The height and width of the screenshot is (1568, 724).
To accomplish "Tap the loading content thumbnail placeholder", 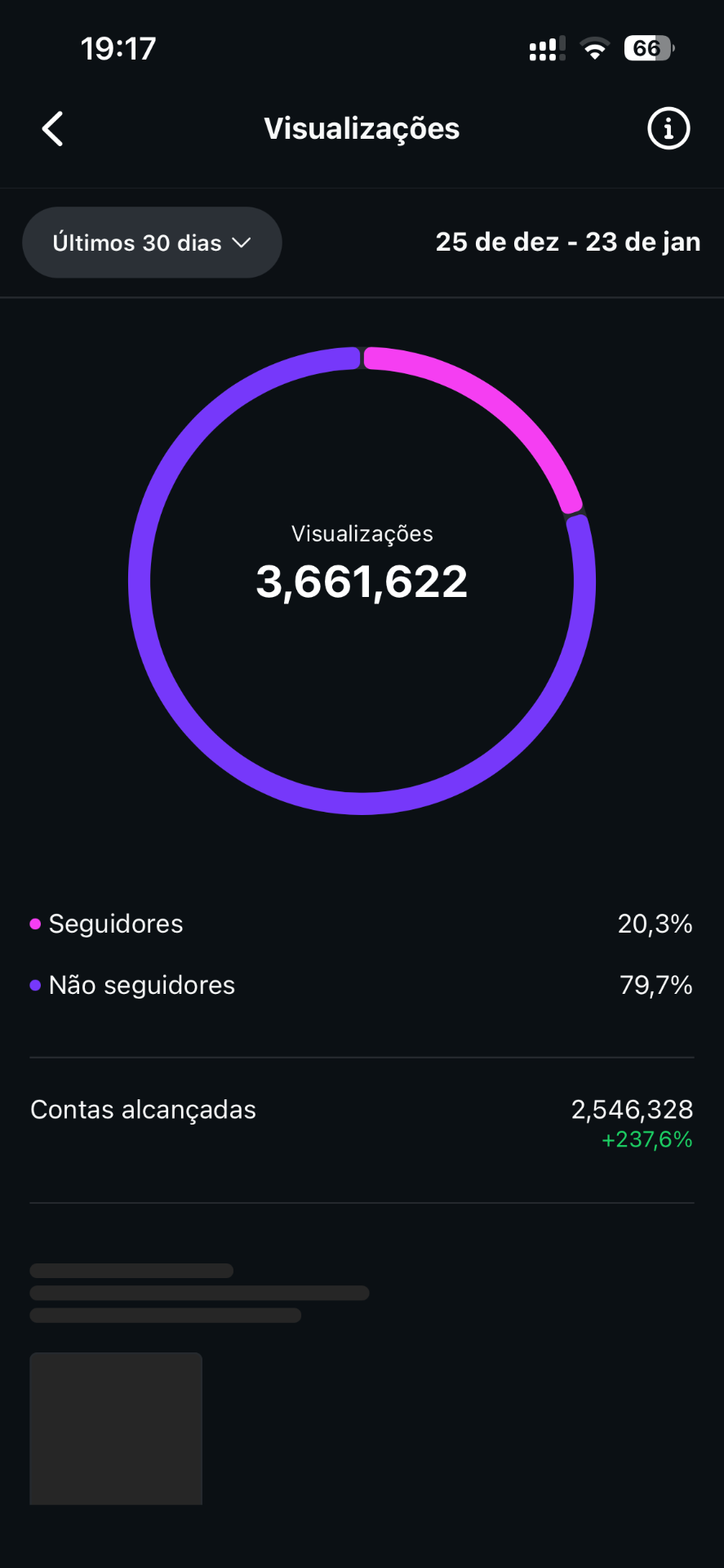I will [x=115, y=1428].
